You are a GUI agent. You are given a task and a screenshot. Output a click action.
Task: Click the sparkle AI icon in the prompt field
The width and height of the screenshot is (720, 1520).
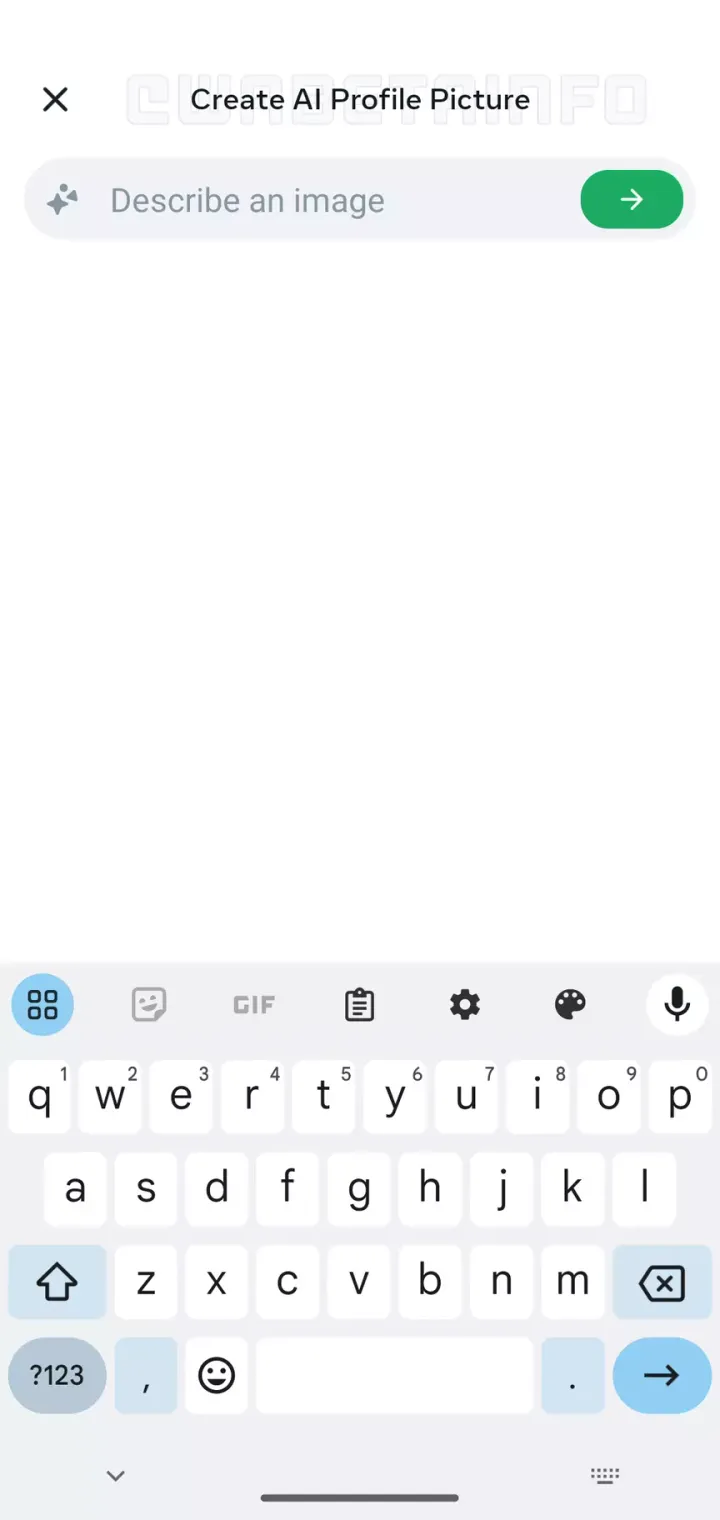pos(62,199)
